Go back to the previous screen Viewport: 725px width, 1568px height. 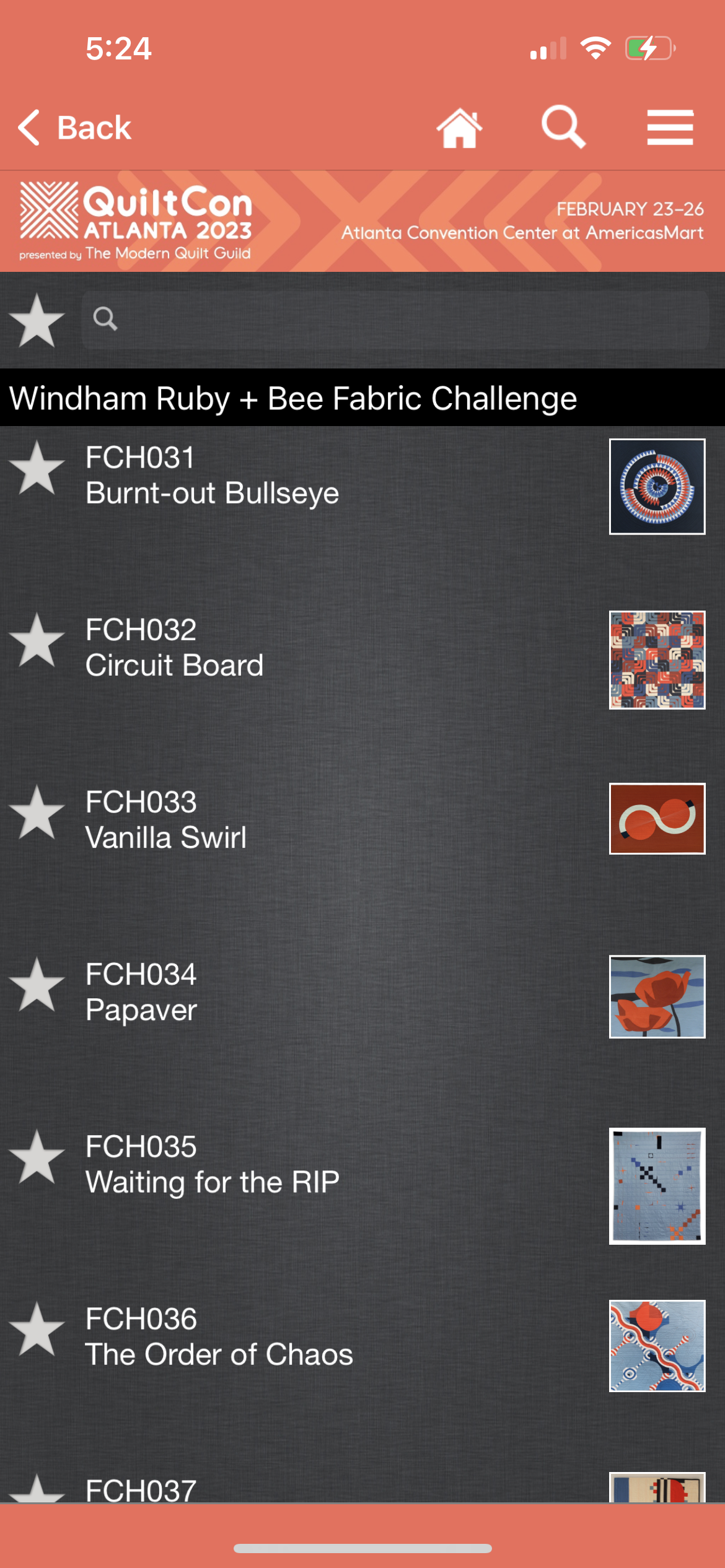74,128
